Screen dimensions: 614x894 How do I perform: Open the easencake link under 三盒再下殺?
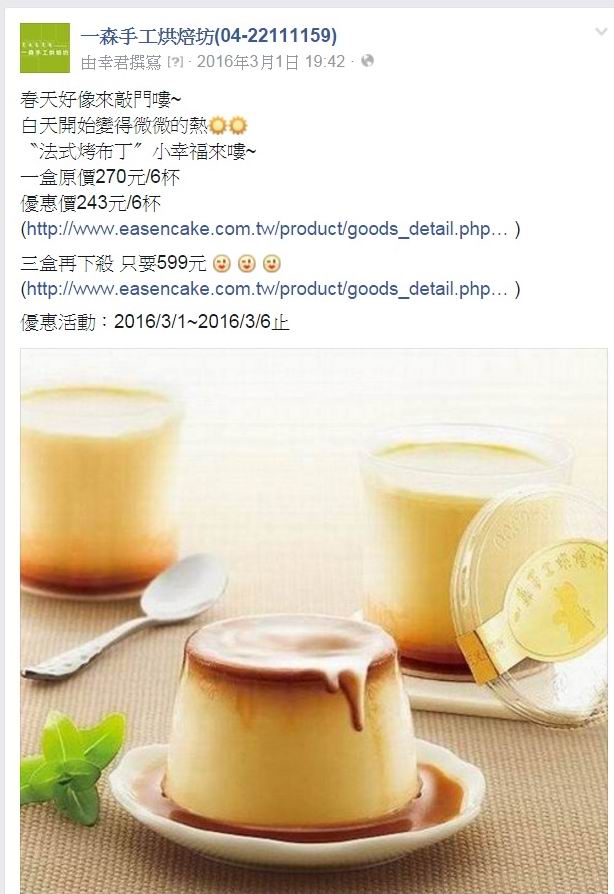point(269,289)
